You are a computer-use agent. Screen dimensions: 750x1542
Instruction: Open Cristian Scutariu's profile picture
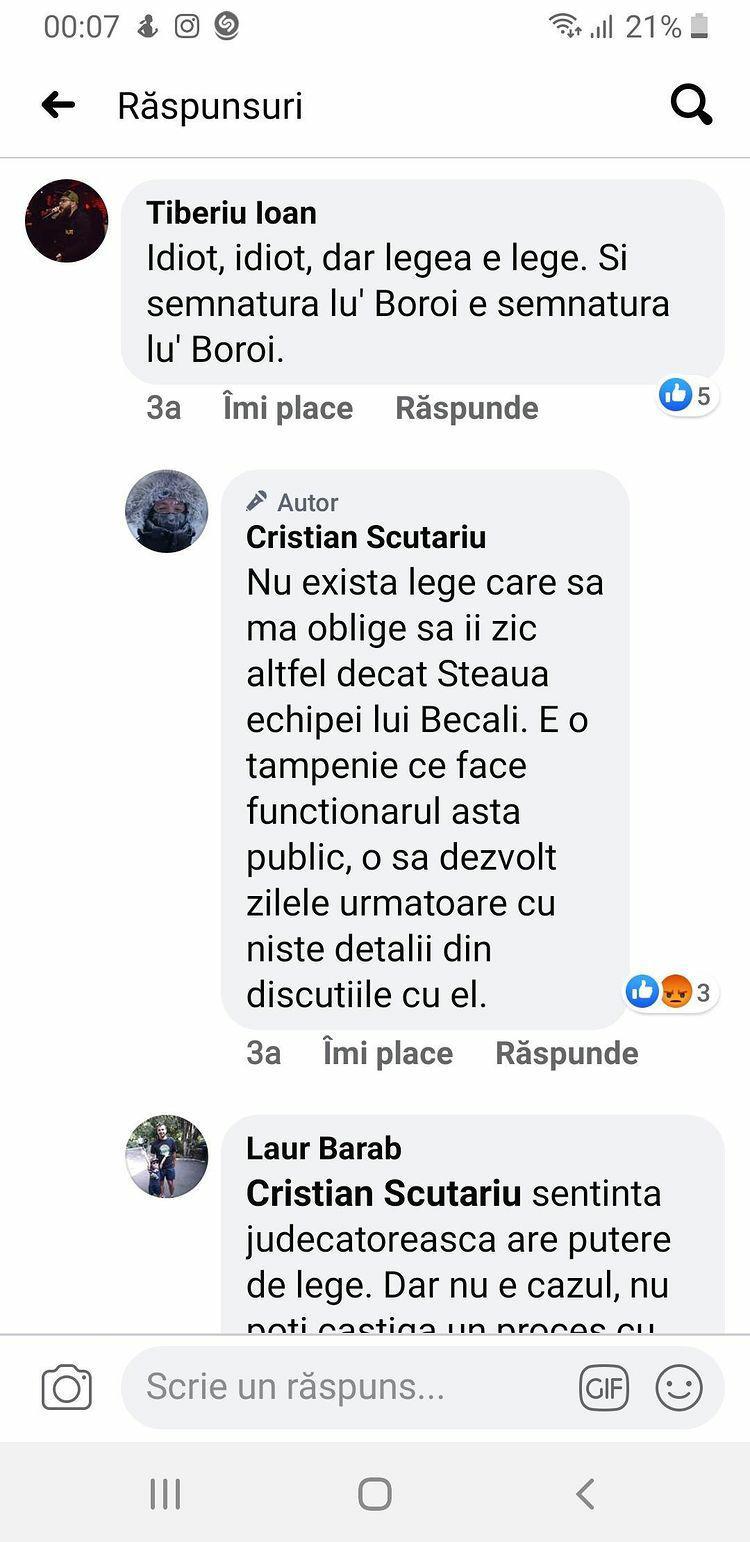tap(167, 511)
